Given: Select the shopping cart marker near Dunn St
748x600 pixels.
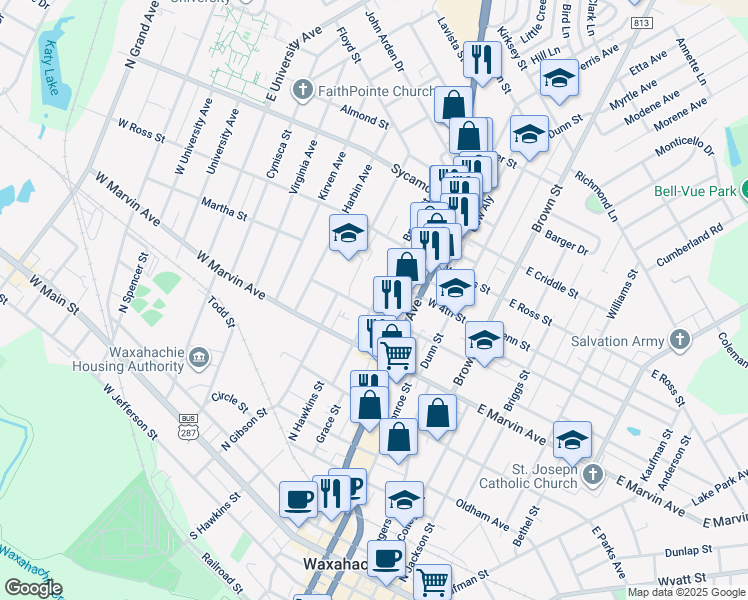Looking at the screenshot, I should [x=397, y=353].
